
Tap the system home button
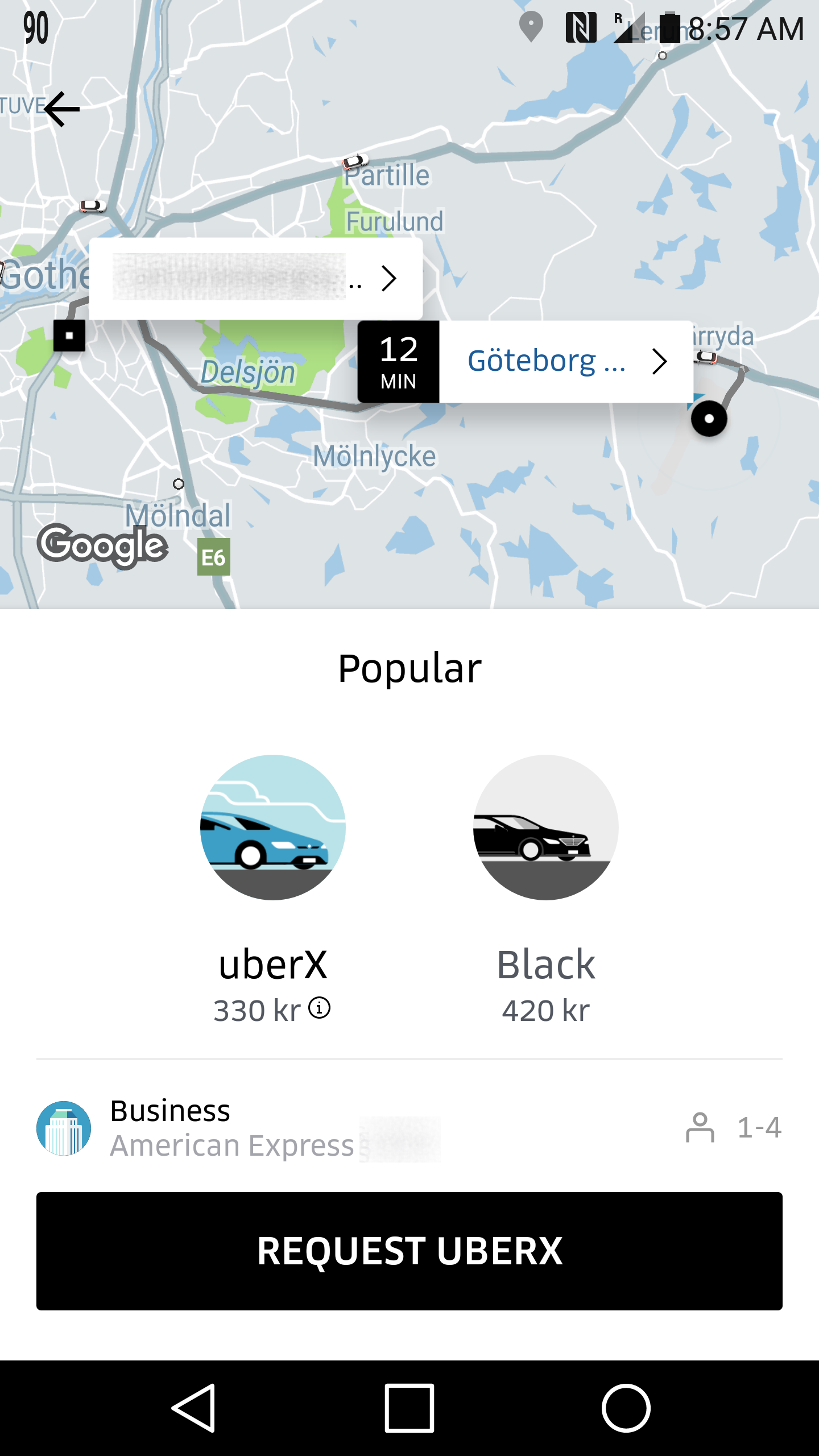click(626, 1408)
